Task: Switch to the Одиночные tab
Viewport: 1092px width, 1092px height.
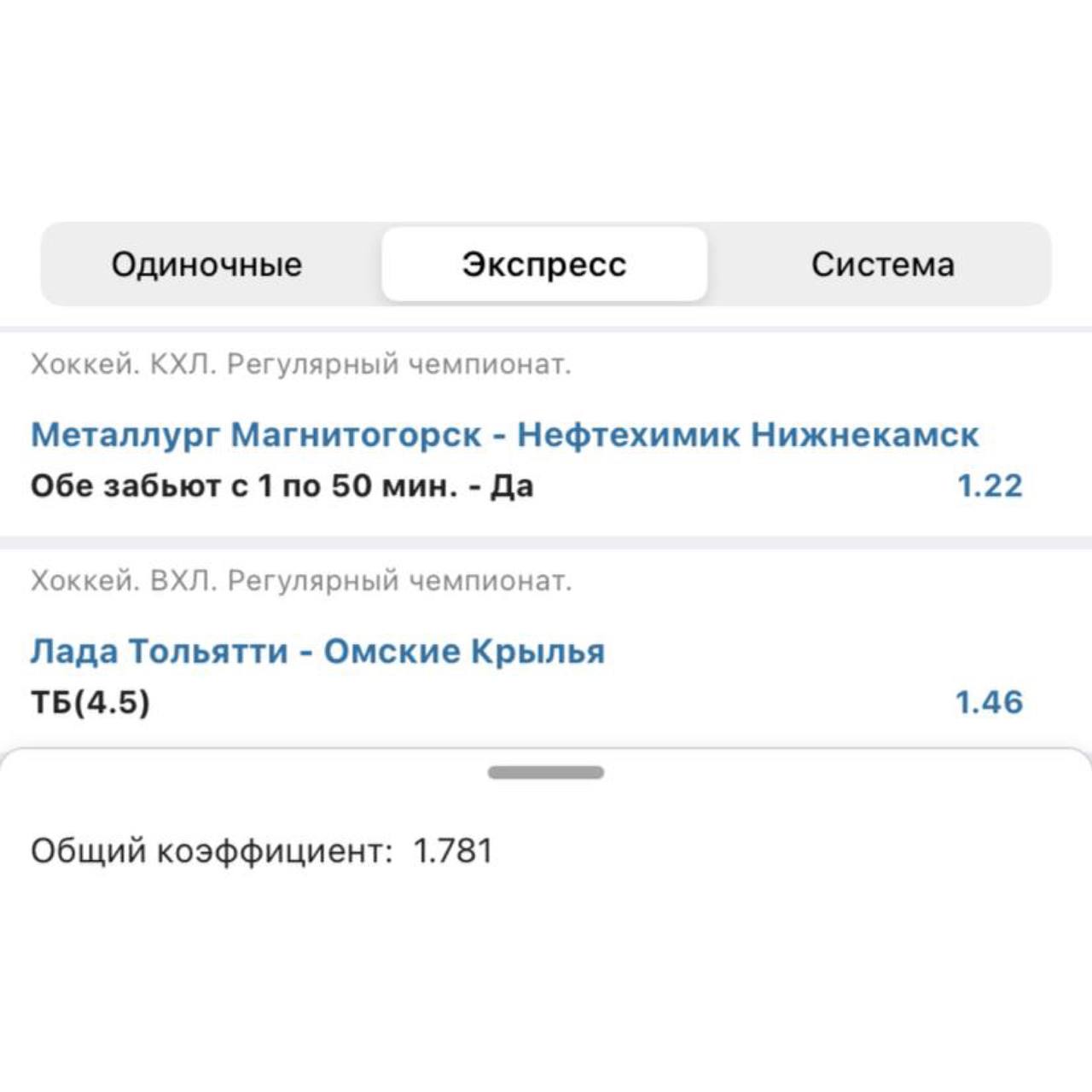Action: pos(206,264)
